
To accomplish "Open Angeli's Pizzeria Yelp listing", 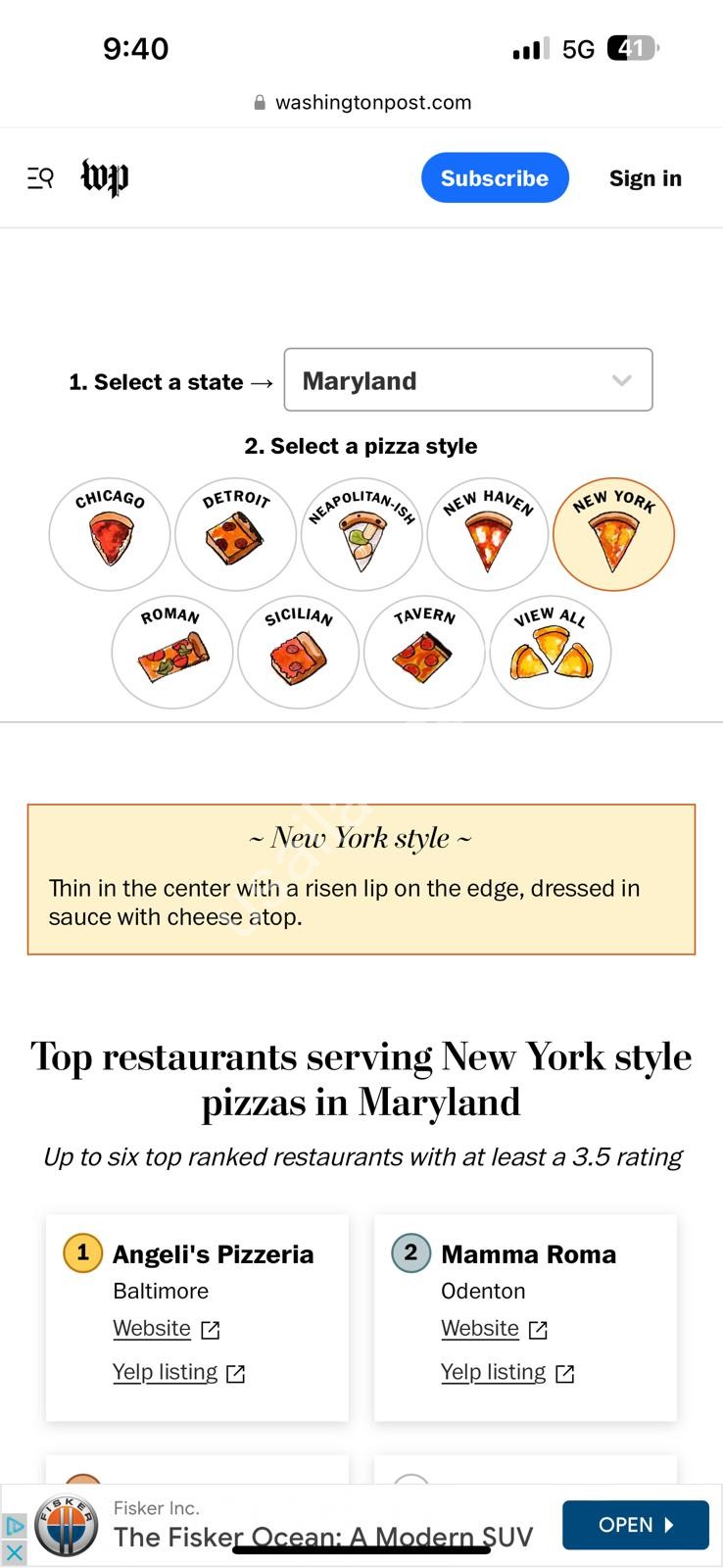I will (178, 1372).
